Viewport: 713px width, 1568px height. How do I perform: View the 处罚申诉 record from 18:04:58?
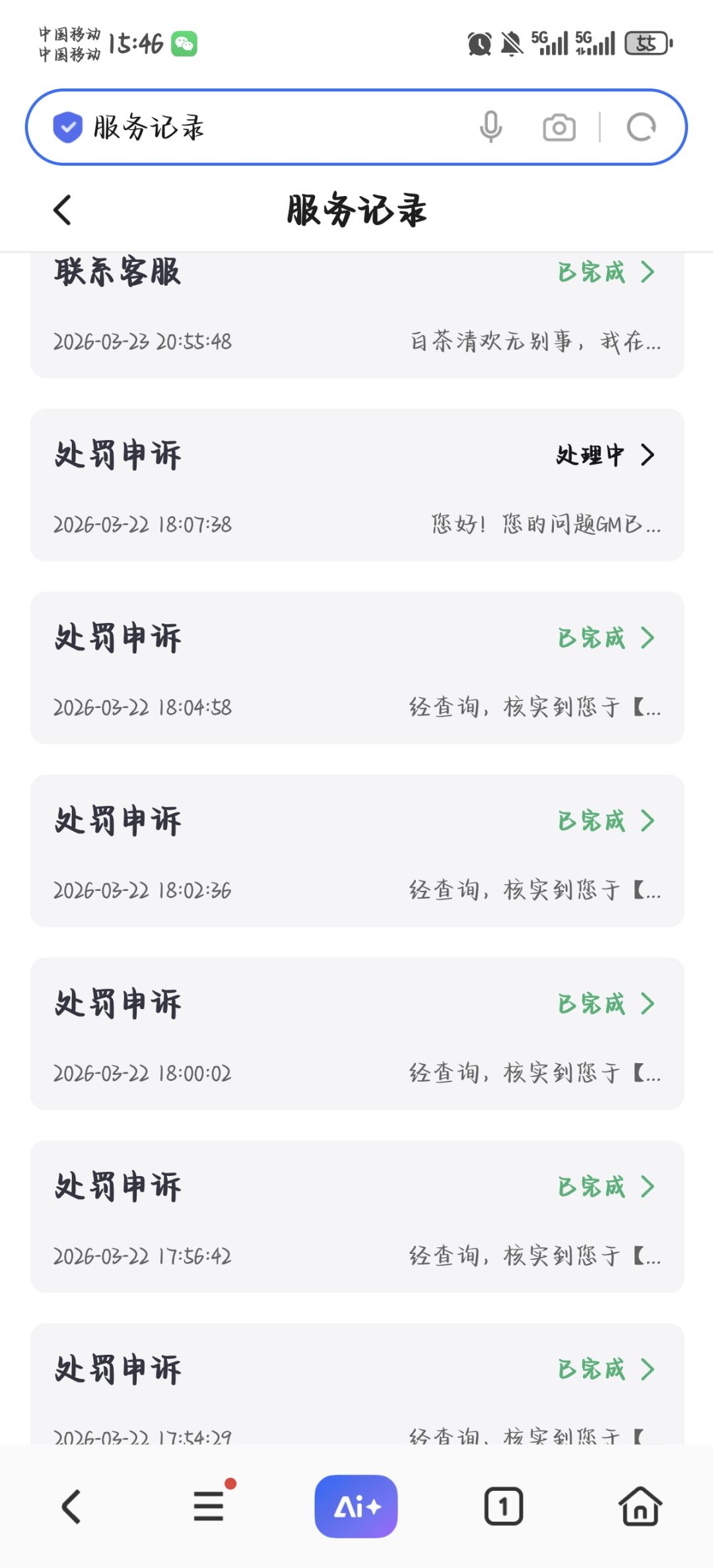click(356, 668)
